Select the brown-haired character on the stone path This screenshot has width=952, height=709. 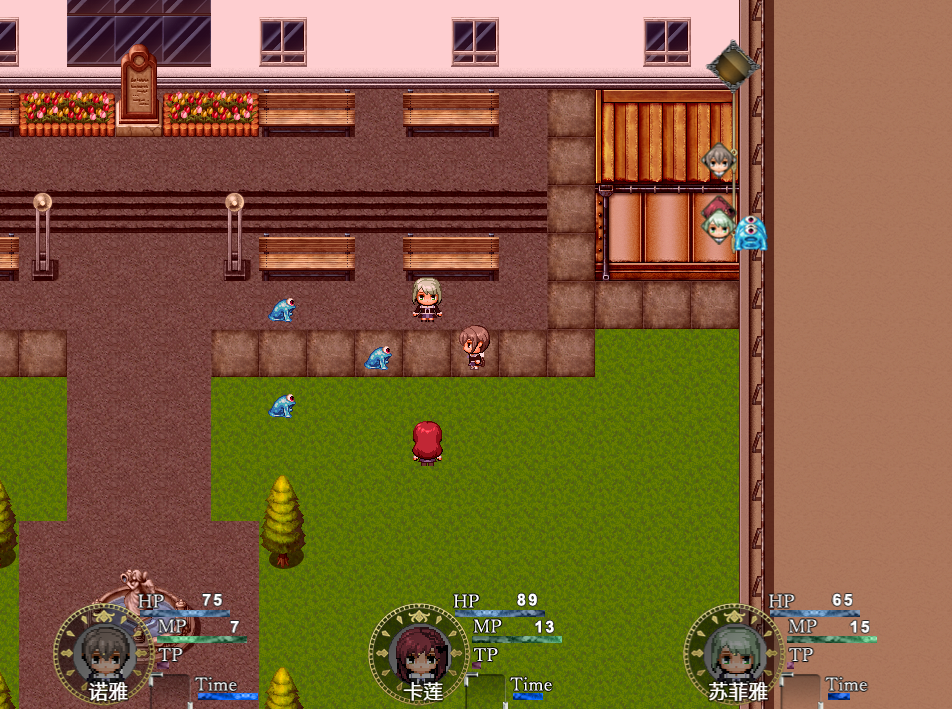coord(475,346)
